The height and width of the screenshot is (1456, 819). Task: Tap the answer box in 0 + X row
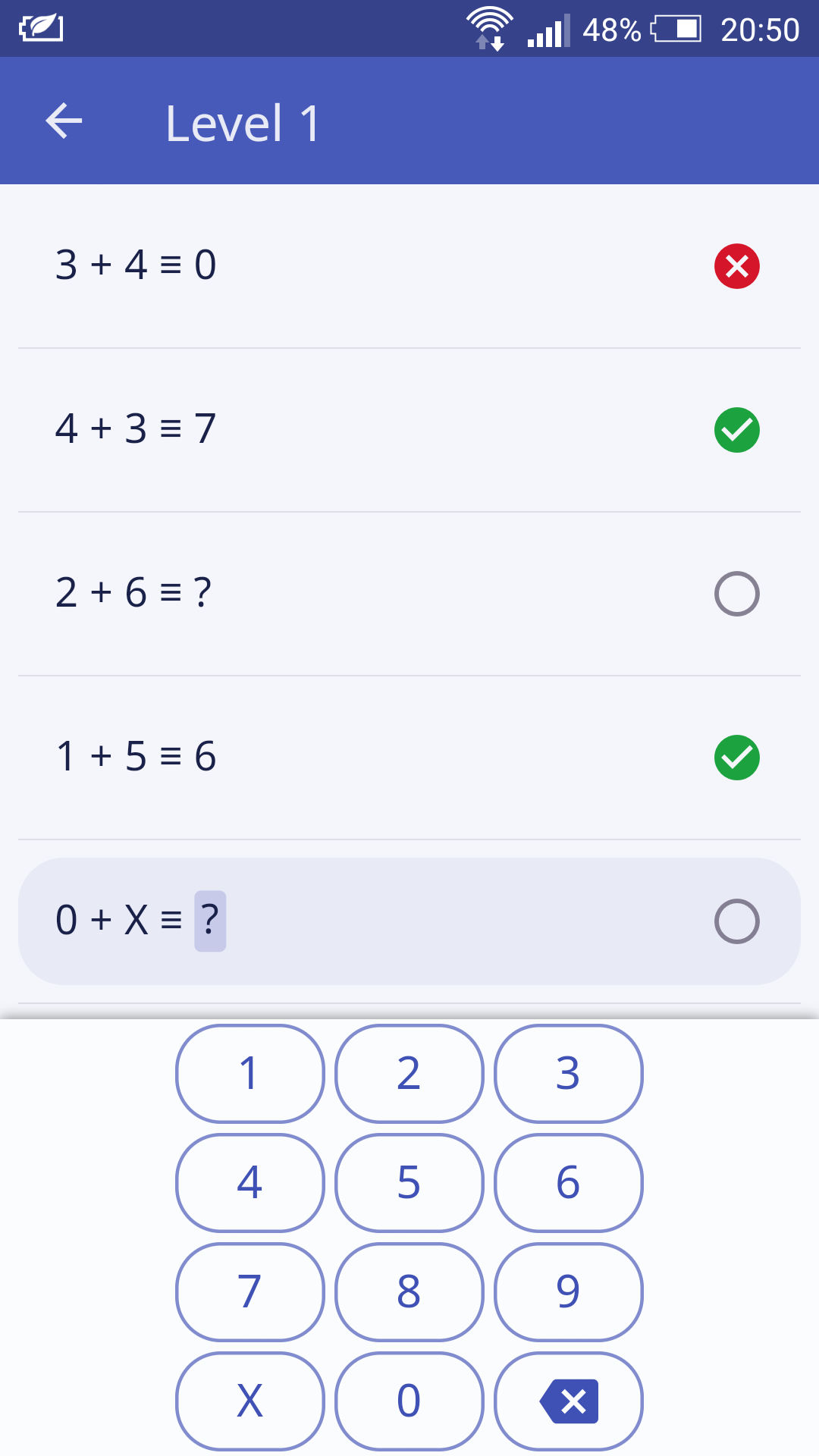[x=210, y=921]
